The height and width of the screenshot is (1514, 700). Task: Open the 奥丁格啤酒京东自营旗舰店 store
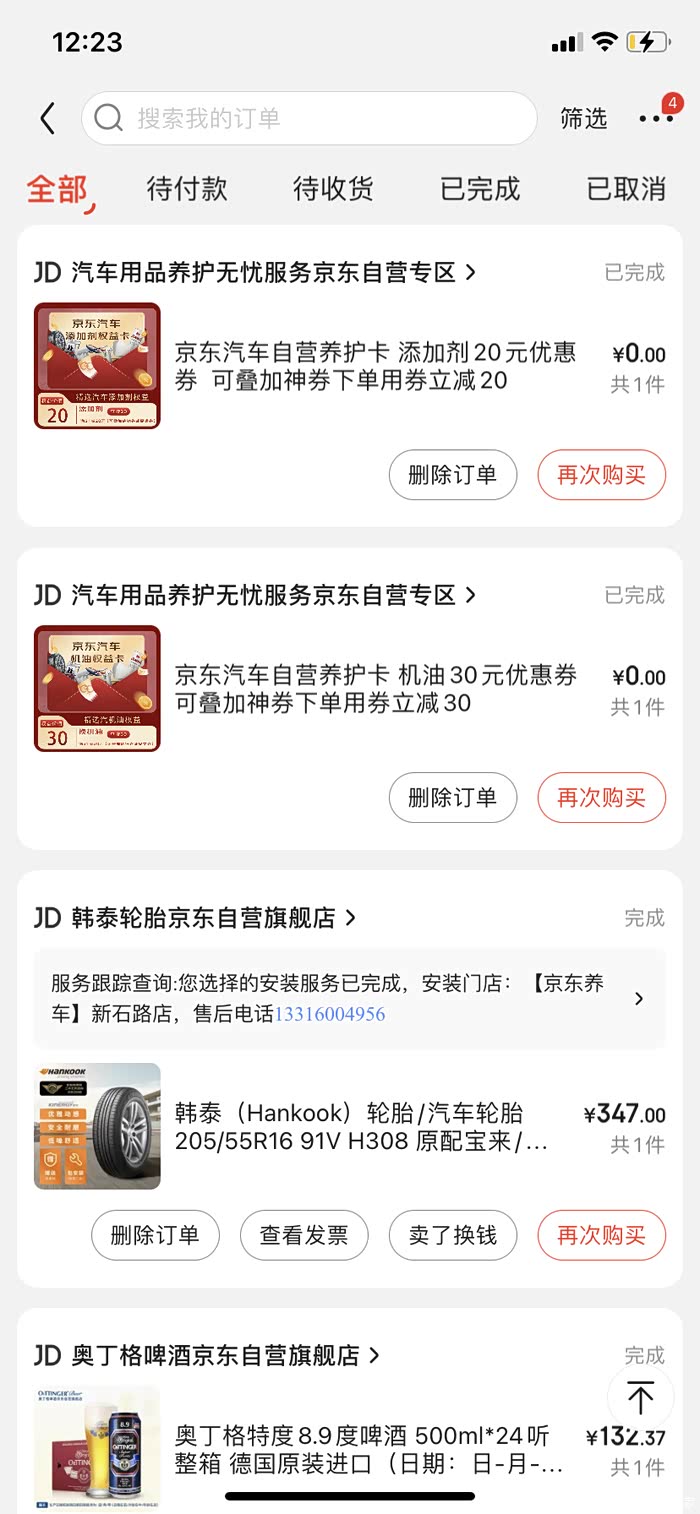click(x=225, y=1356)
